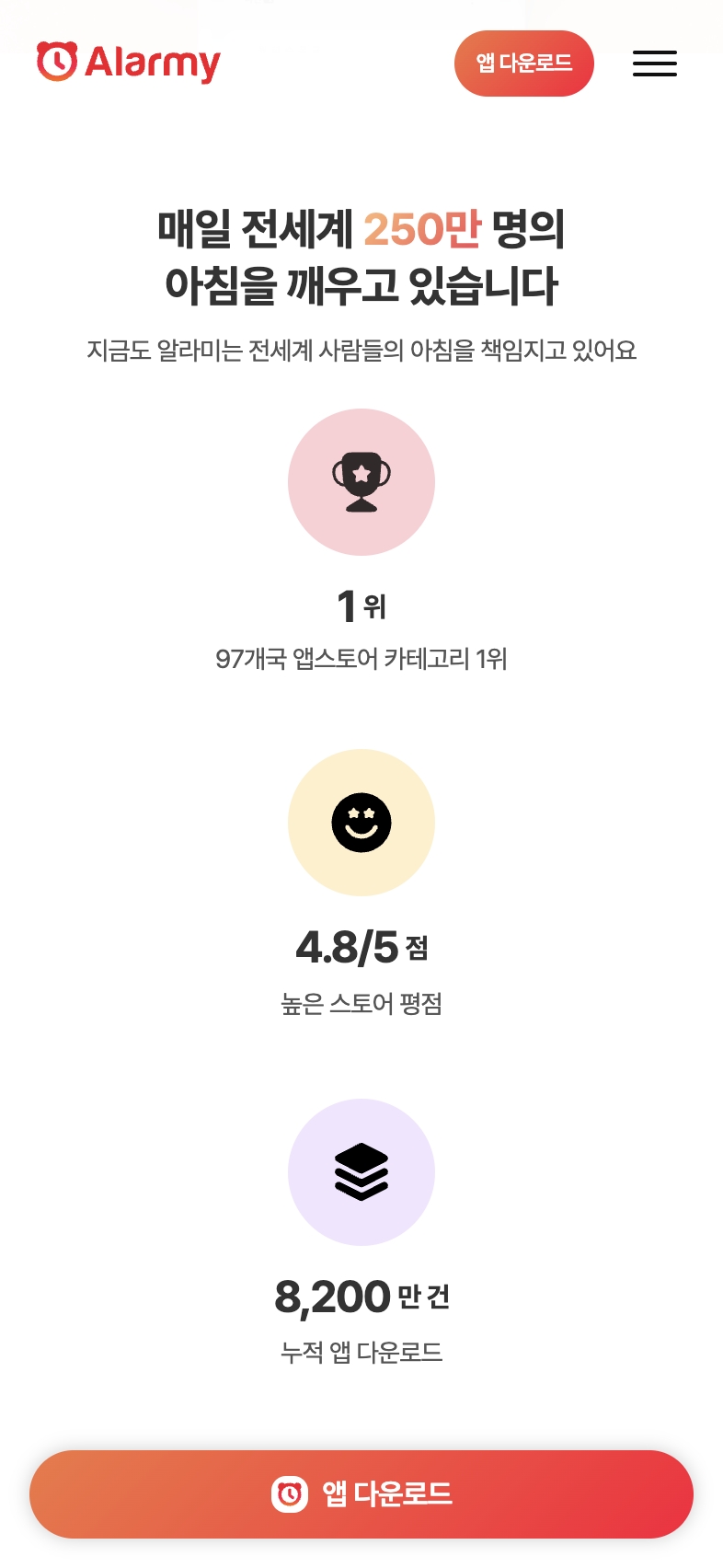Viewport: 723px width, 1568px height.
Task: Tap the bottom 앱 다운로드 button
Action: (x=361, y=1494)
